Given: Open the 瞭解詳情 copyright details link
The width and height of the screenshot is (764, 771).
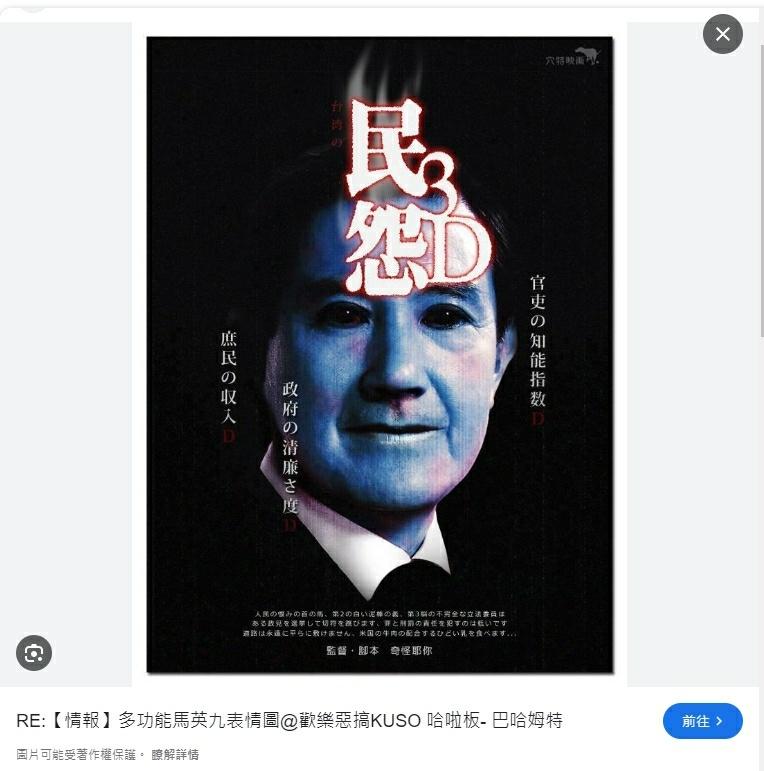Looking at the screenshot, I should (175, 755).
